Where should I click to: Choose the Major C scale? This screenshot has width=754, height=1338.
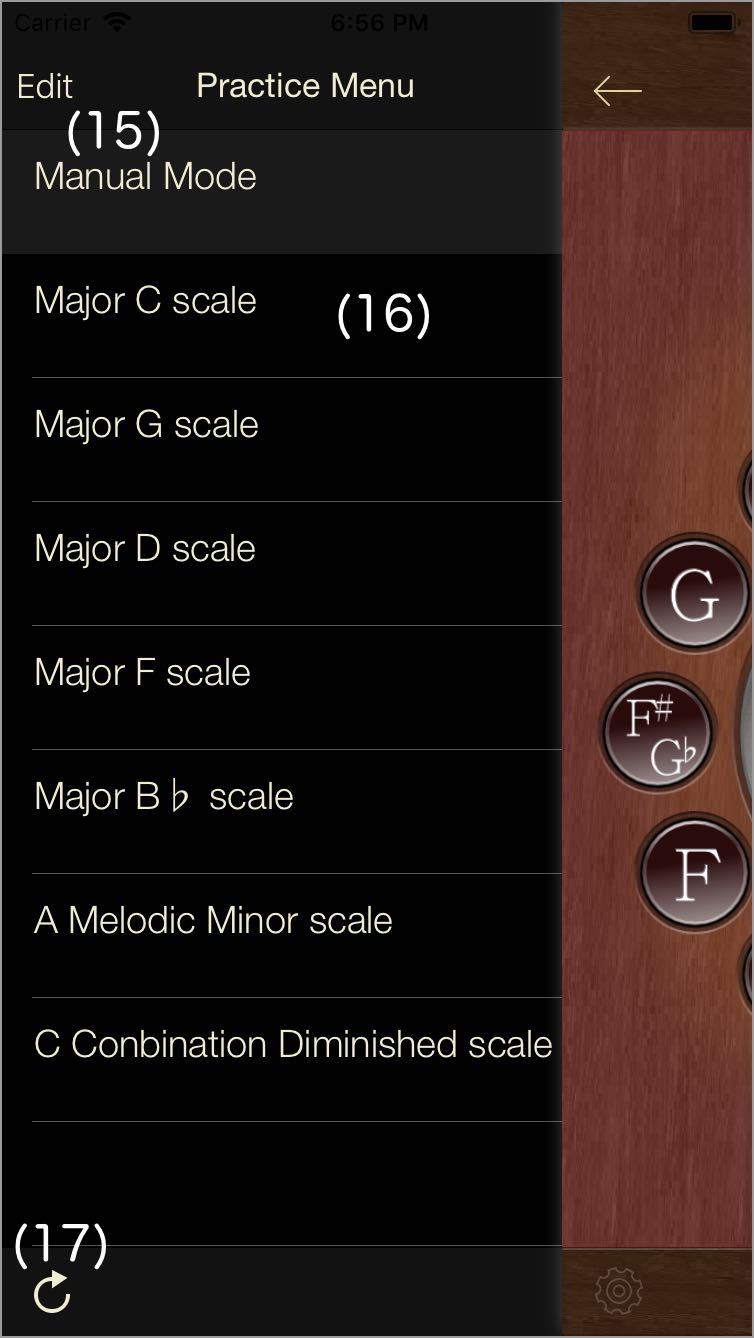[x=282, y=316]
